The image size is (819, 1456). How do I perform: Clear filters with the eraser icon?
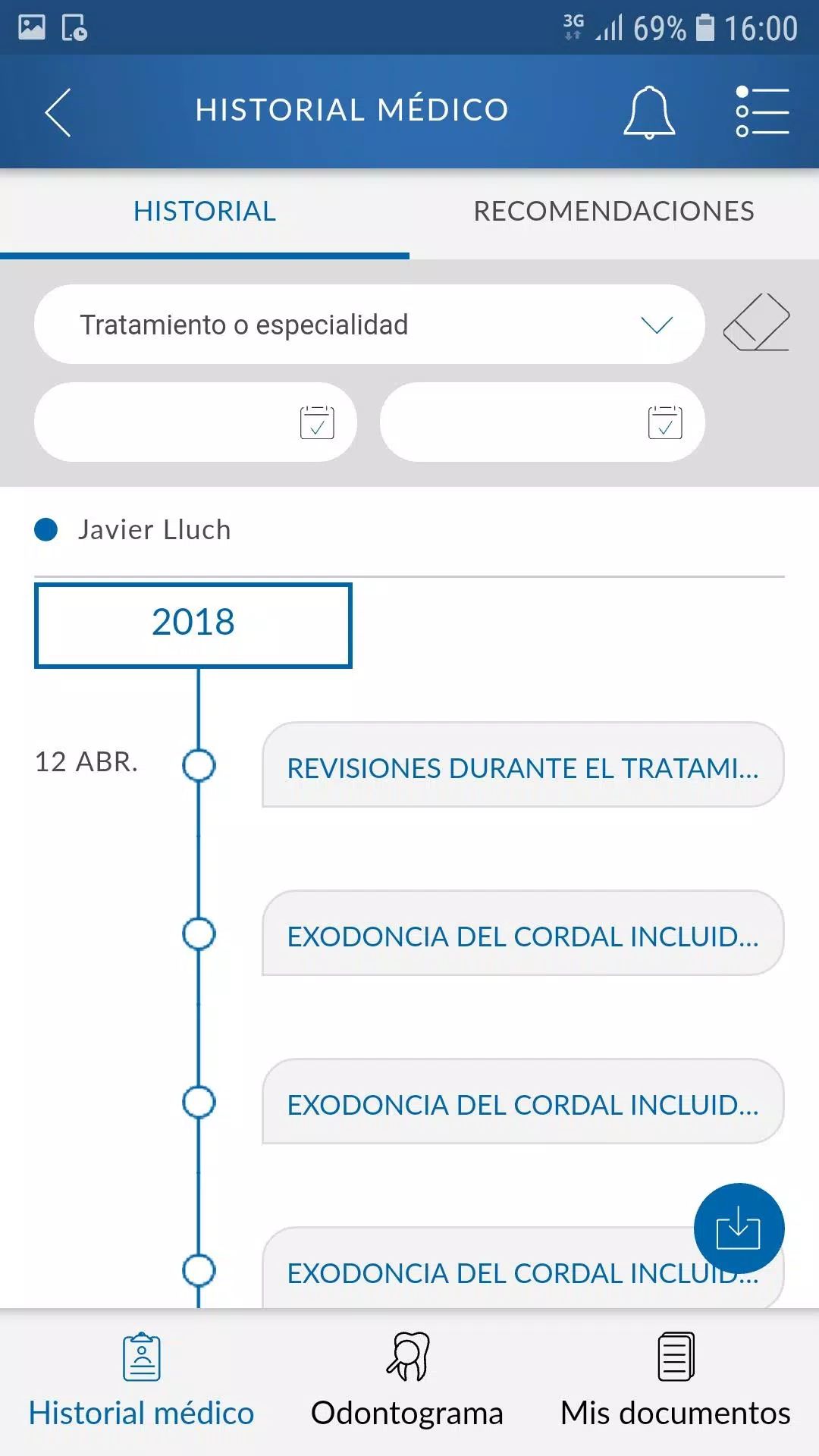pos(756,322)
